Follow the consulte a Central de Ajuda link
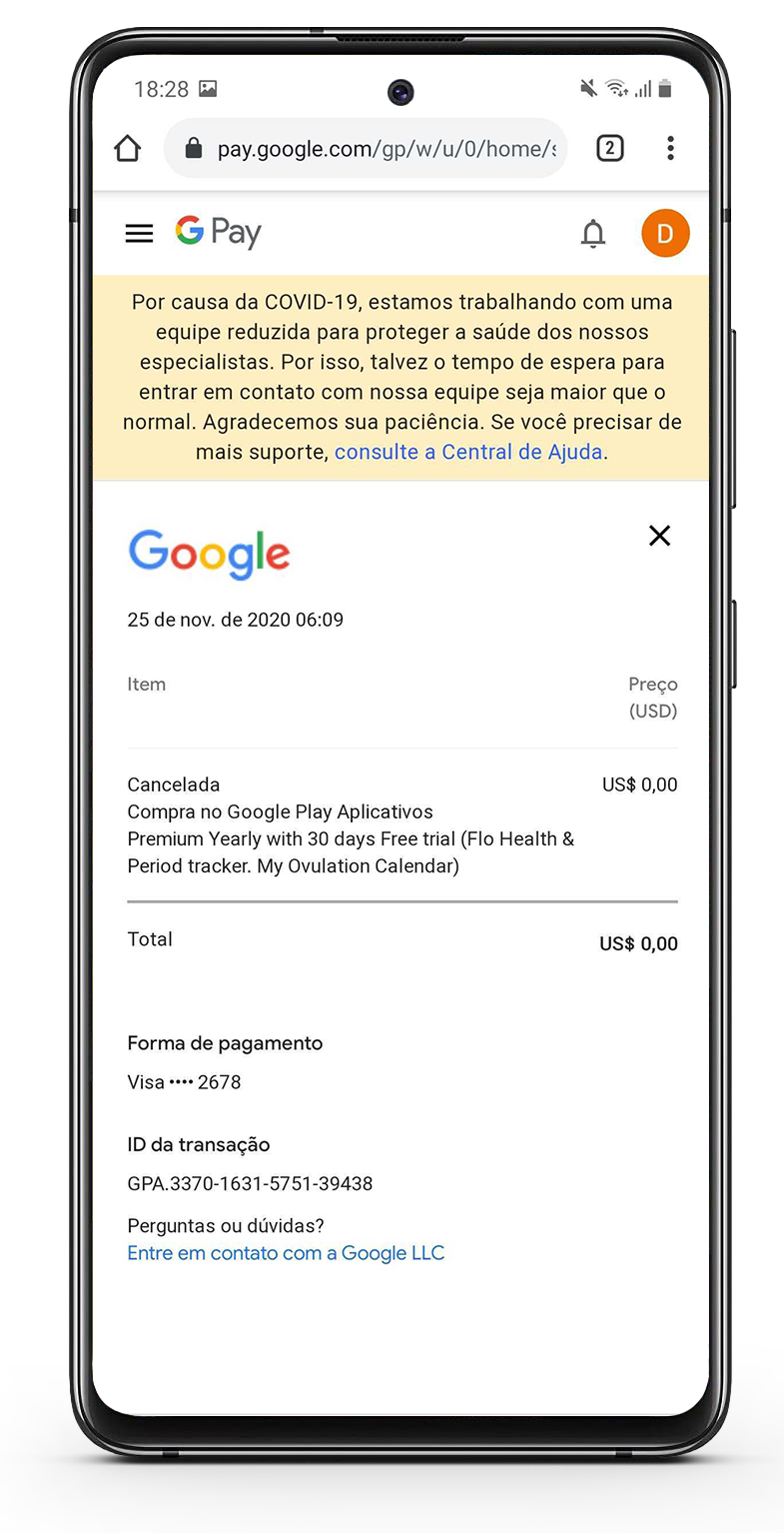This screenshot has height=1533, width=784. [x=468, y=452]
